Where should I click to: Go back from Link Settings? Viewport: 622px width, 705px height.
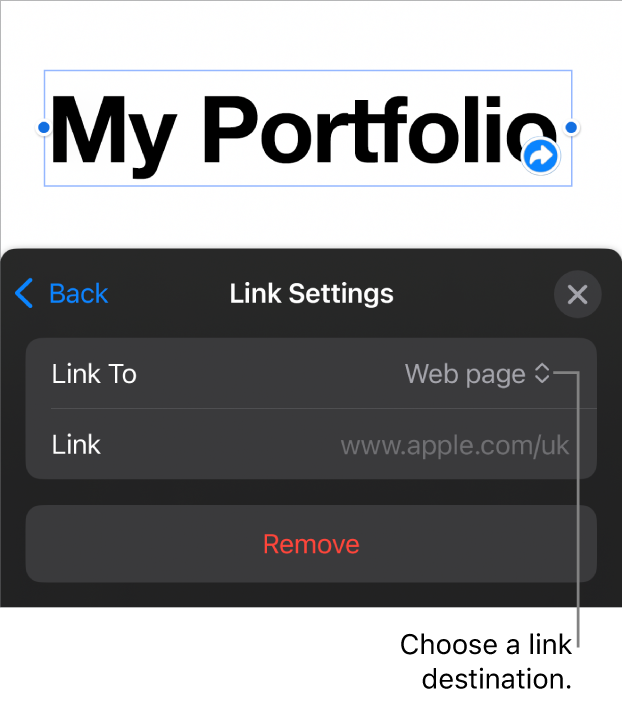click(62, 293)
